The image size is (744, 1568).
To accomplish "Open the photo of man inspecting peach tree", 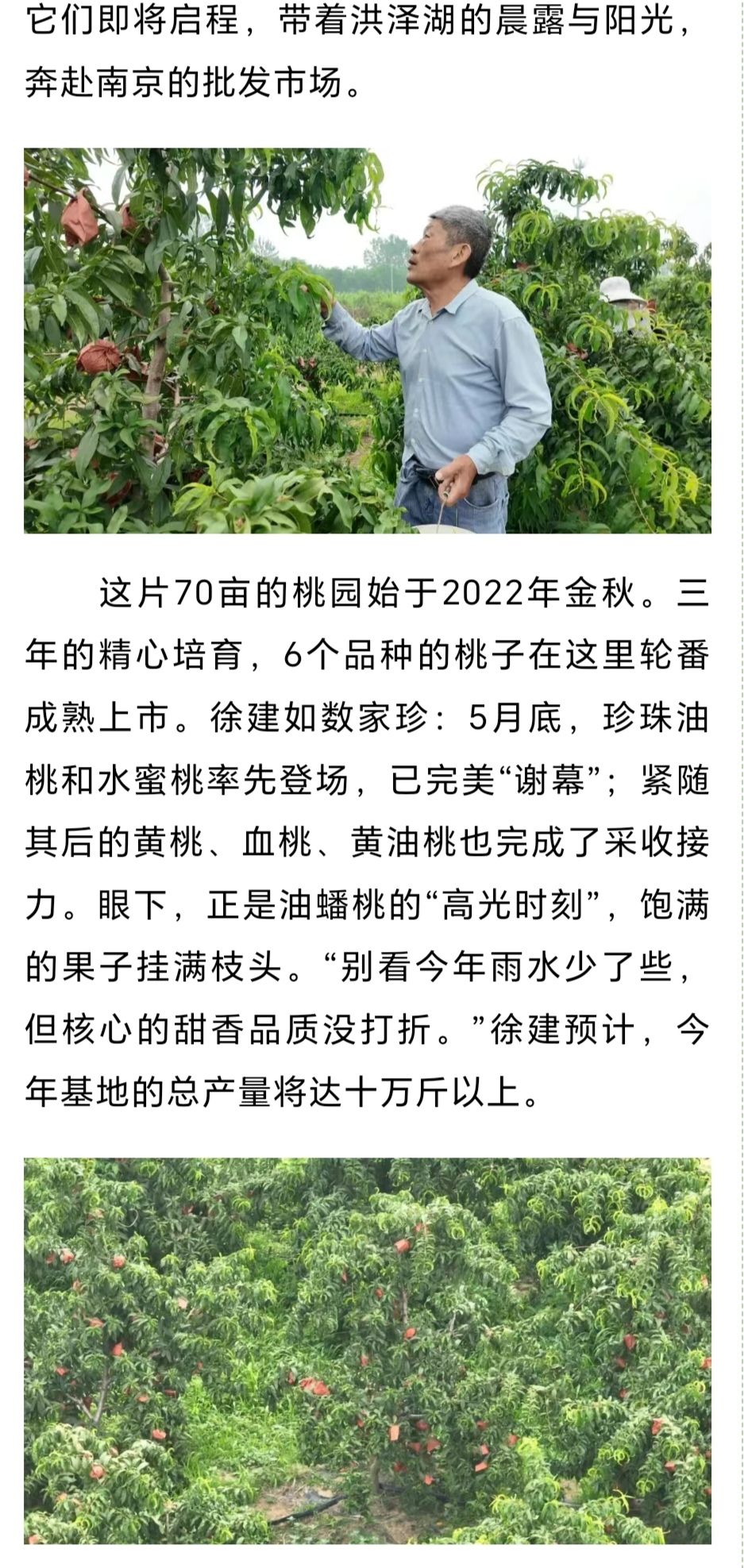I will tap(368, 341).
